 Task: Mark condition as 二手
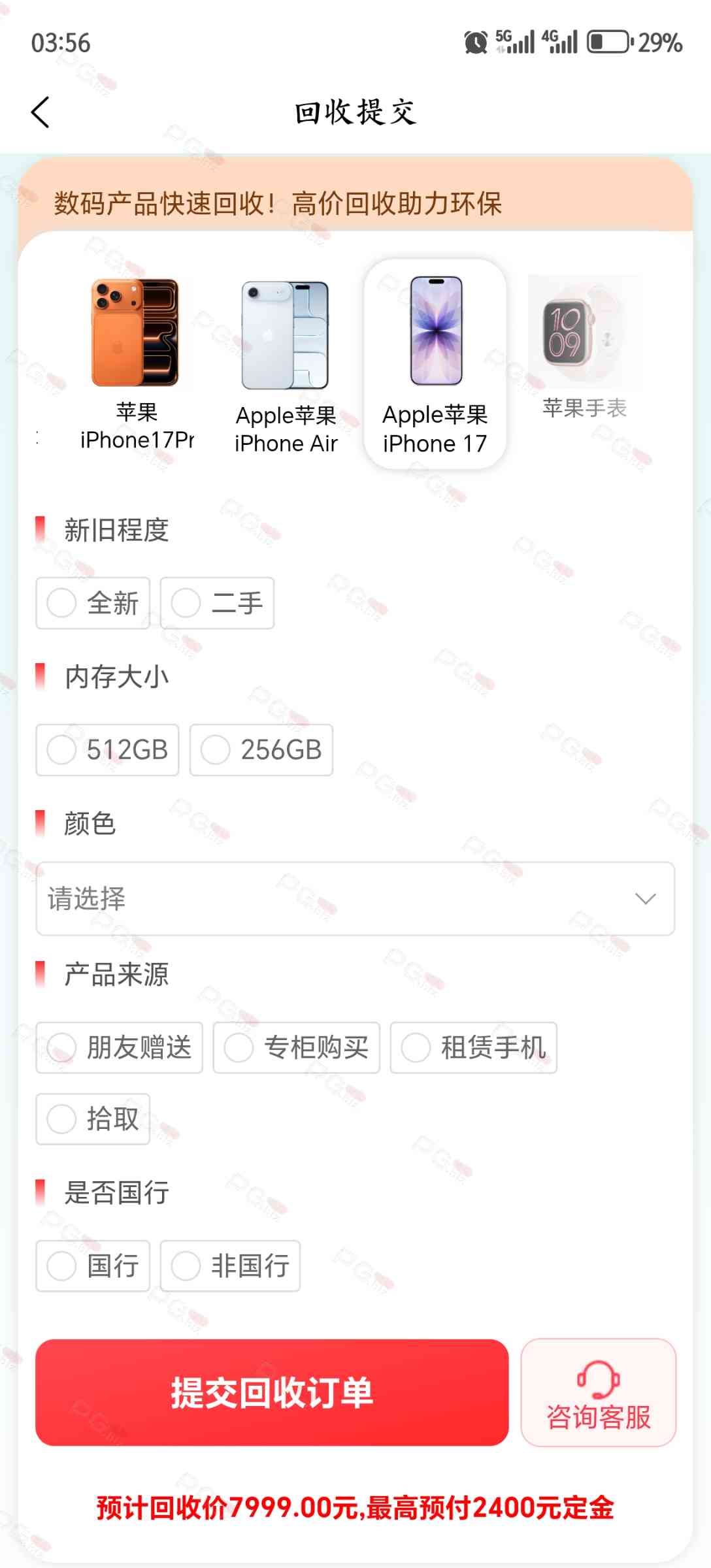coord(217,603)
